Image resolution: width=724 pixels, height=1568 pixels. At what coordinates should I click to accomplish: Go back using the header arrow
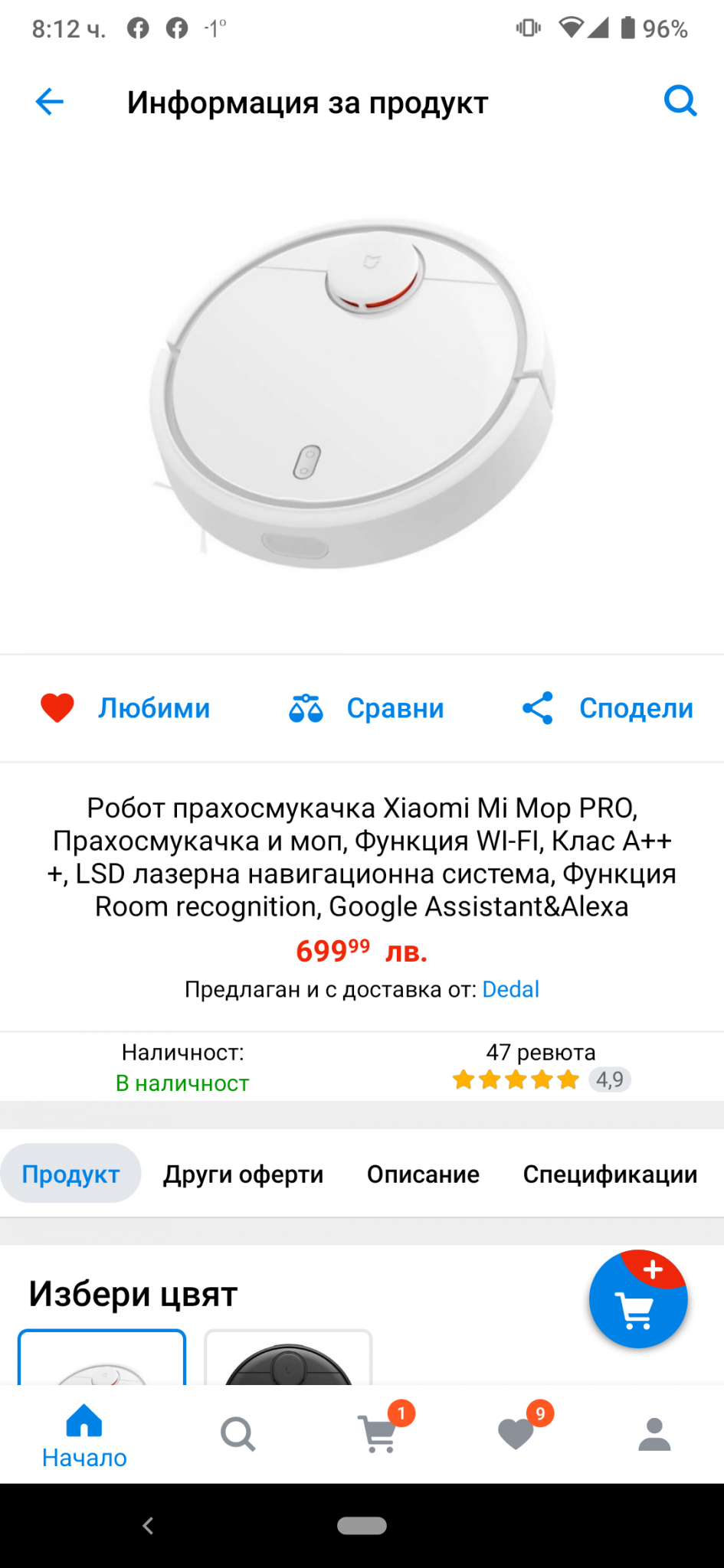pos(50,101)
